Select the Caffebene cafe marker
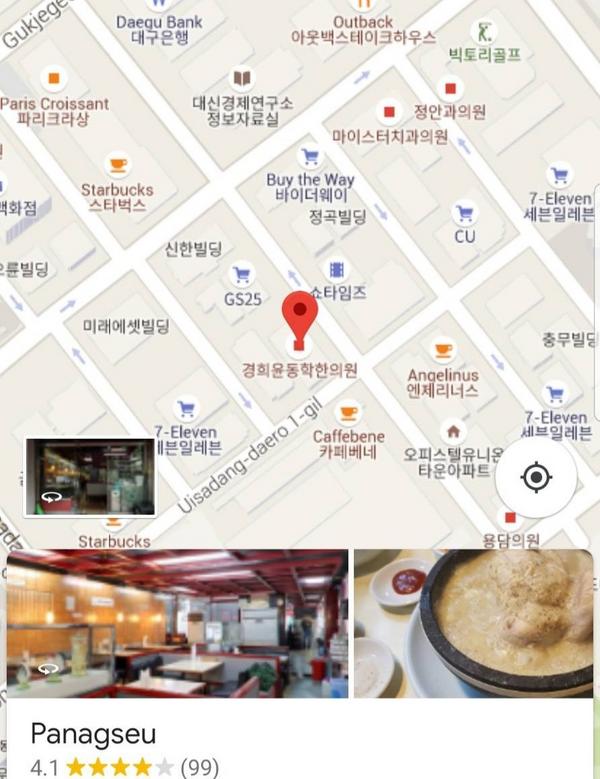 click(x=348, y=412)
